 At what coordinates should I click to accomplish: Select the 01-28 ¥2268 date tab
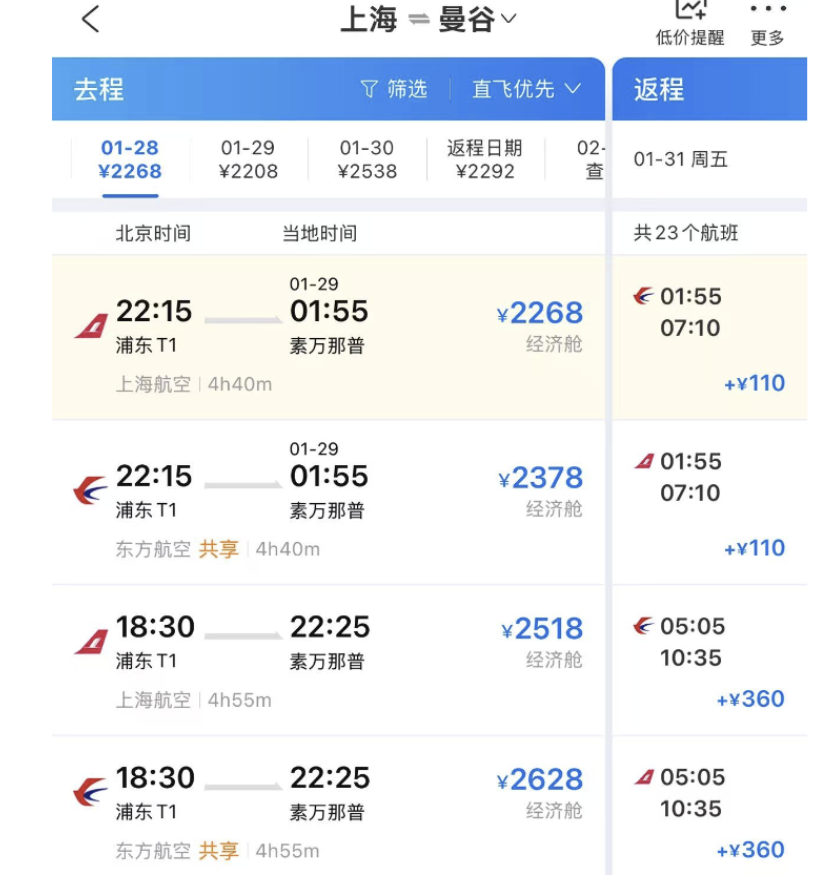(x=130, y=160)
